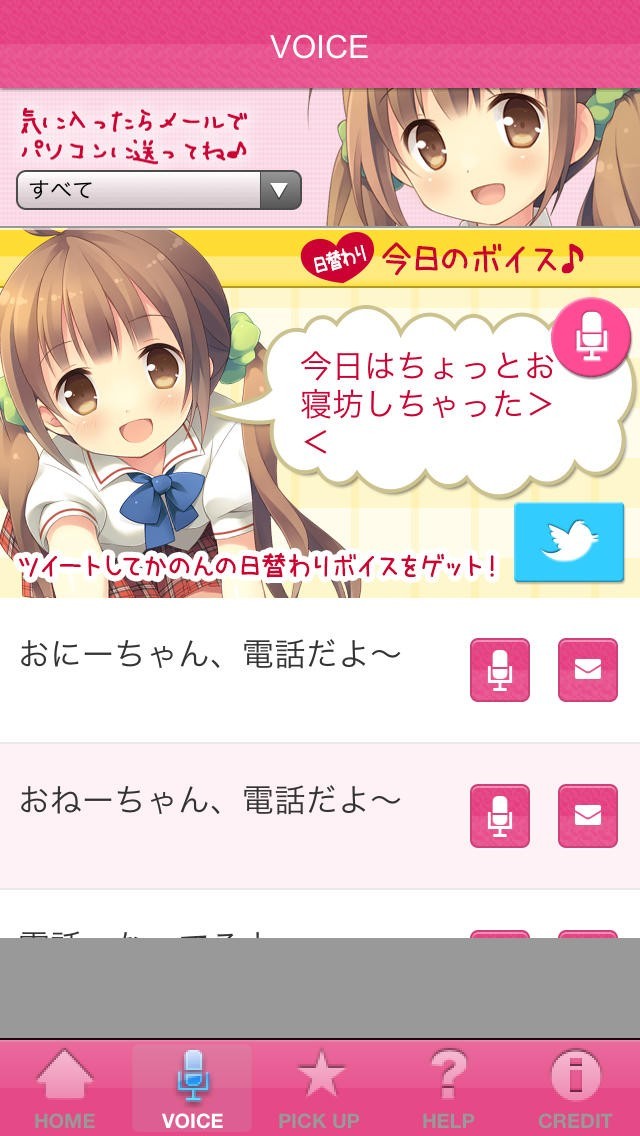Open the すべて category dropdown

coord(158,190)
